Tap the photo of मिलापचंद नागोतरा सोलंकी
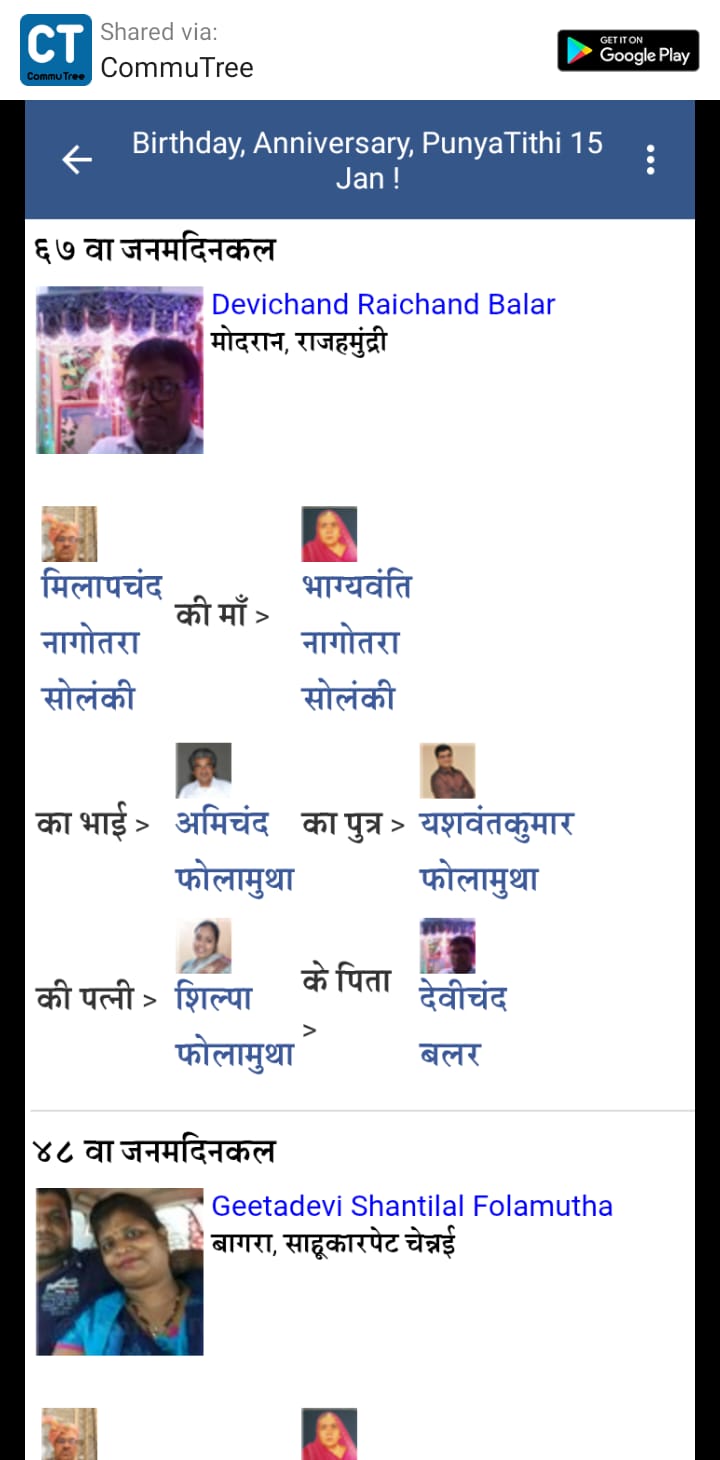The width and height of the screenshot is (720, 1460). coord(68,533)
